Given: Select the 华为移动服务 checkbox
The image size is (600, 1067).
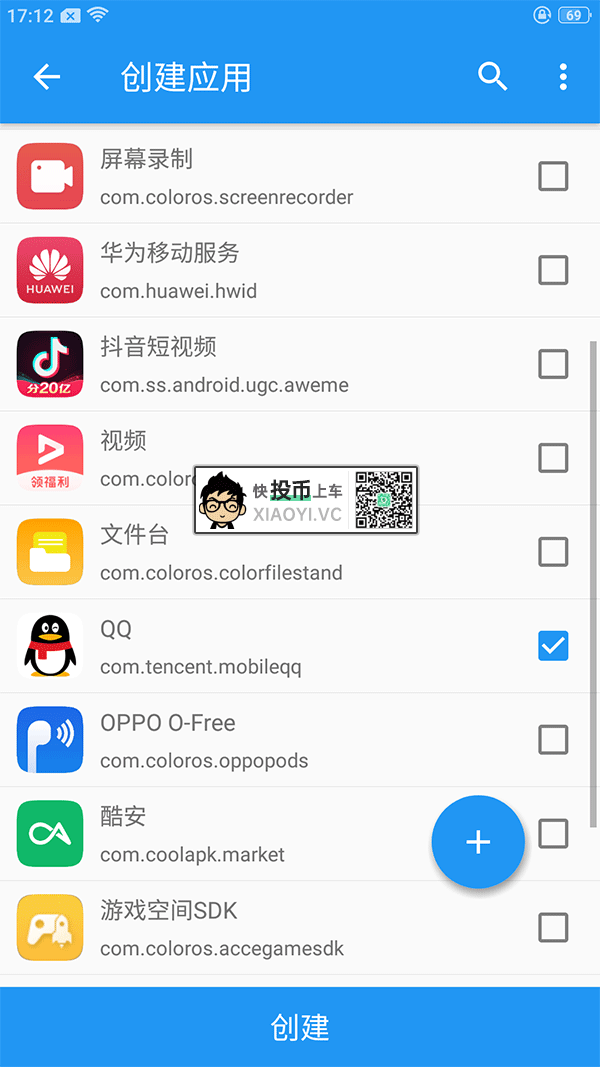Looking at the screenshot, I should 553,270.
